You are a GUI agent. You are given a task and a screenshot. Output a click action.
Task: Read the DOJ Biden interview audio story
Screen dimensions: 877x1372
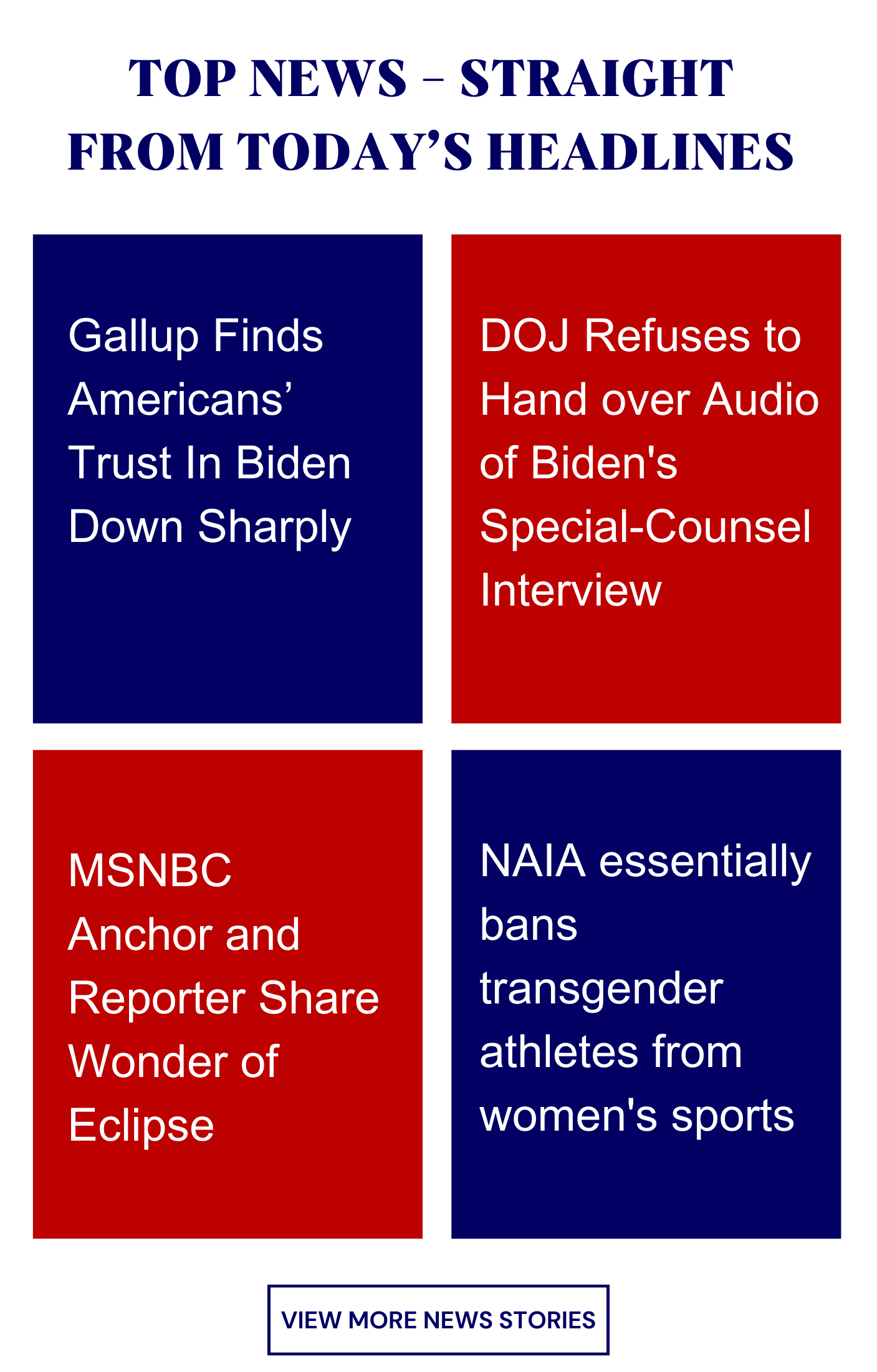click(646, 478)
